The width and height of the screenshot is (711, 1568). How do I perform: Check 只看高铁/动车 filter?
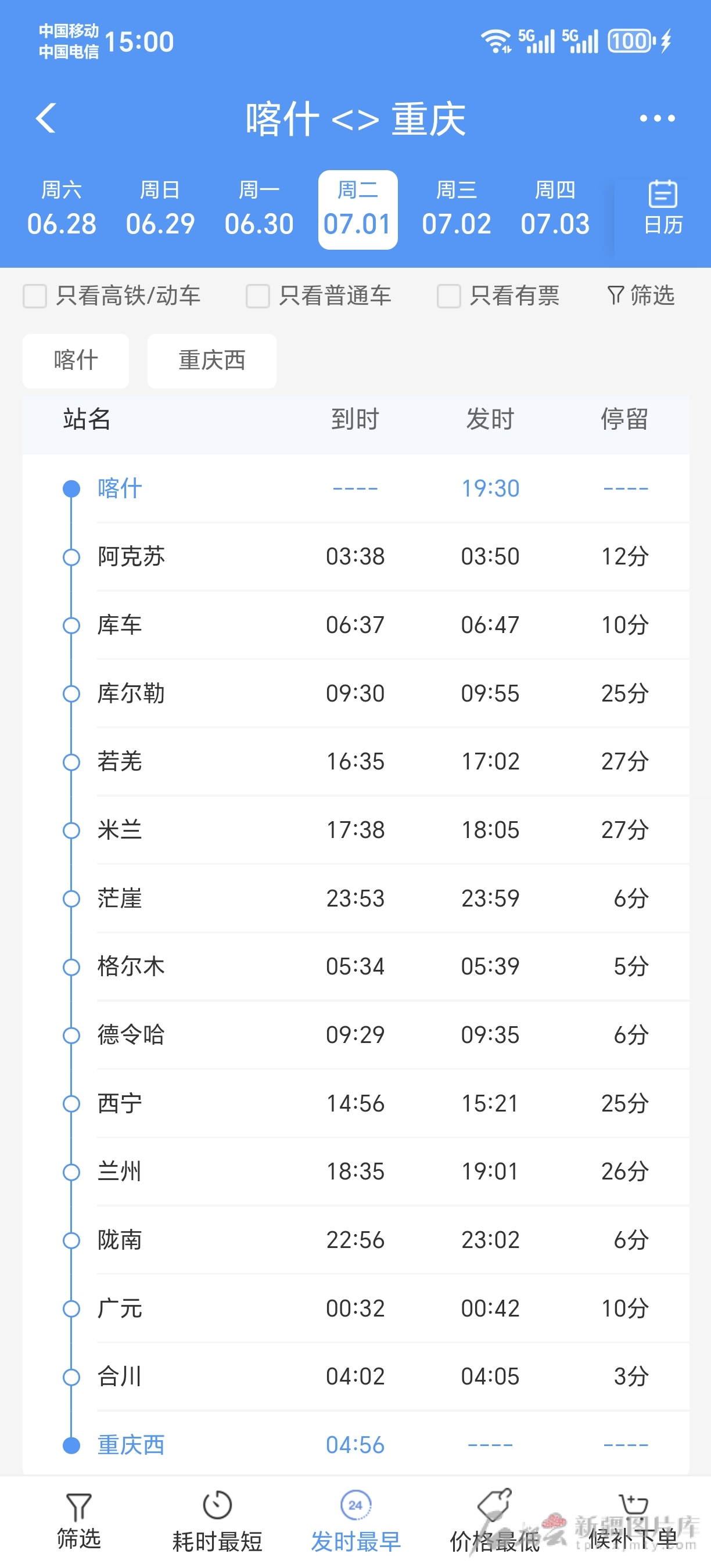coord(35,296)
